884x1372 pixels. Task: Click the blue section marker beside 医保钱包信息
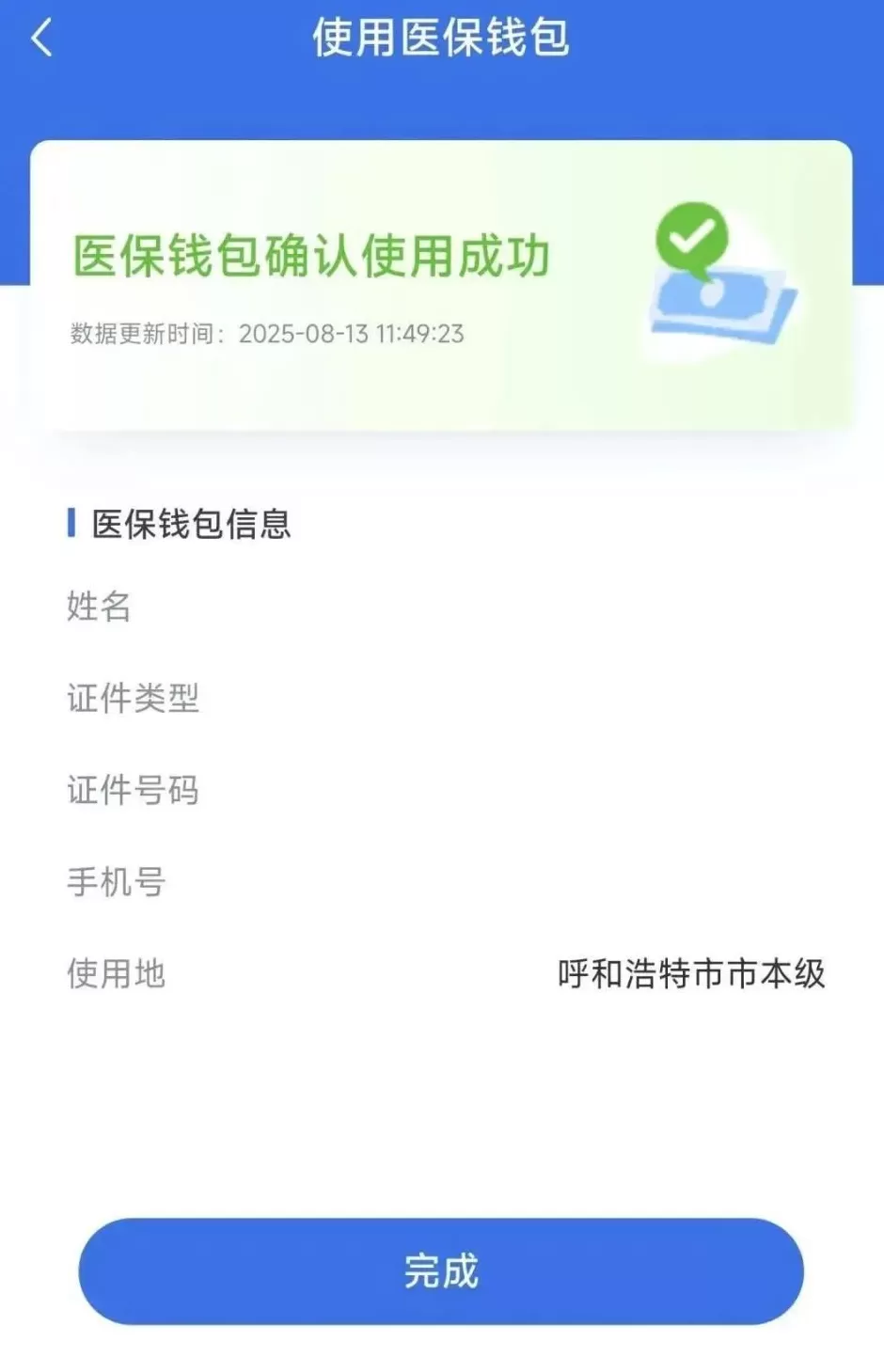71,527
